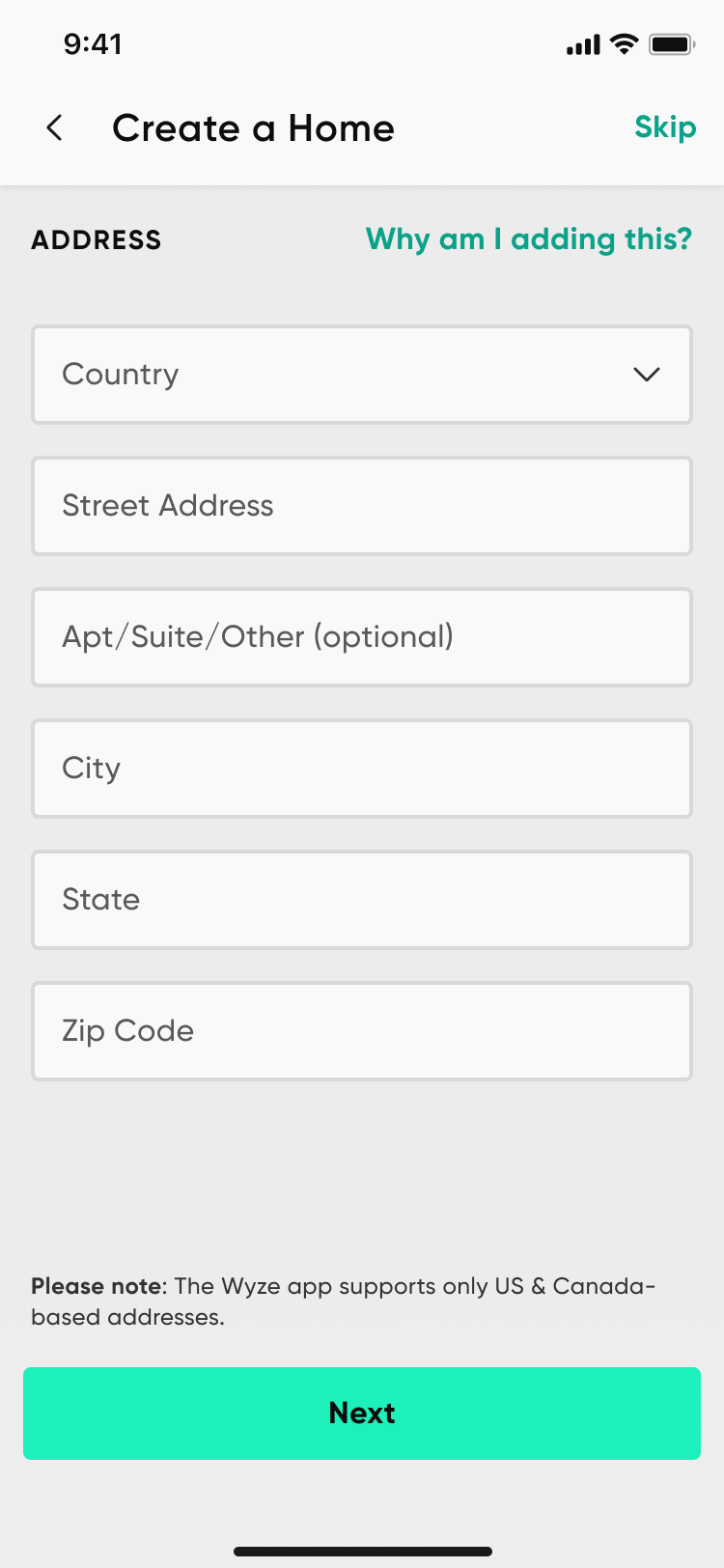Focus the Street Address field
Image resolution: width=724 pixels, height=1568 pixels.
click(x=362, y=506)
